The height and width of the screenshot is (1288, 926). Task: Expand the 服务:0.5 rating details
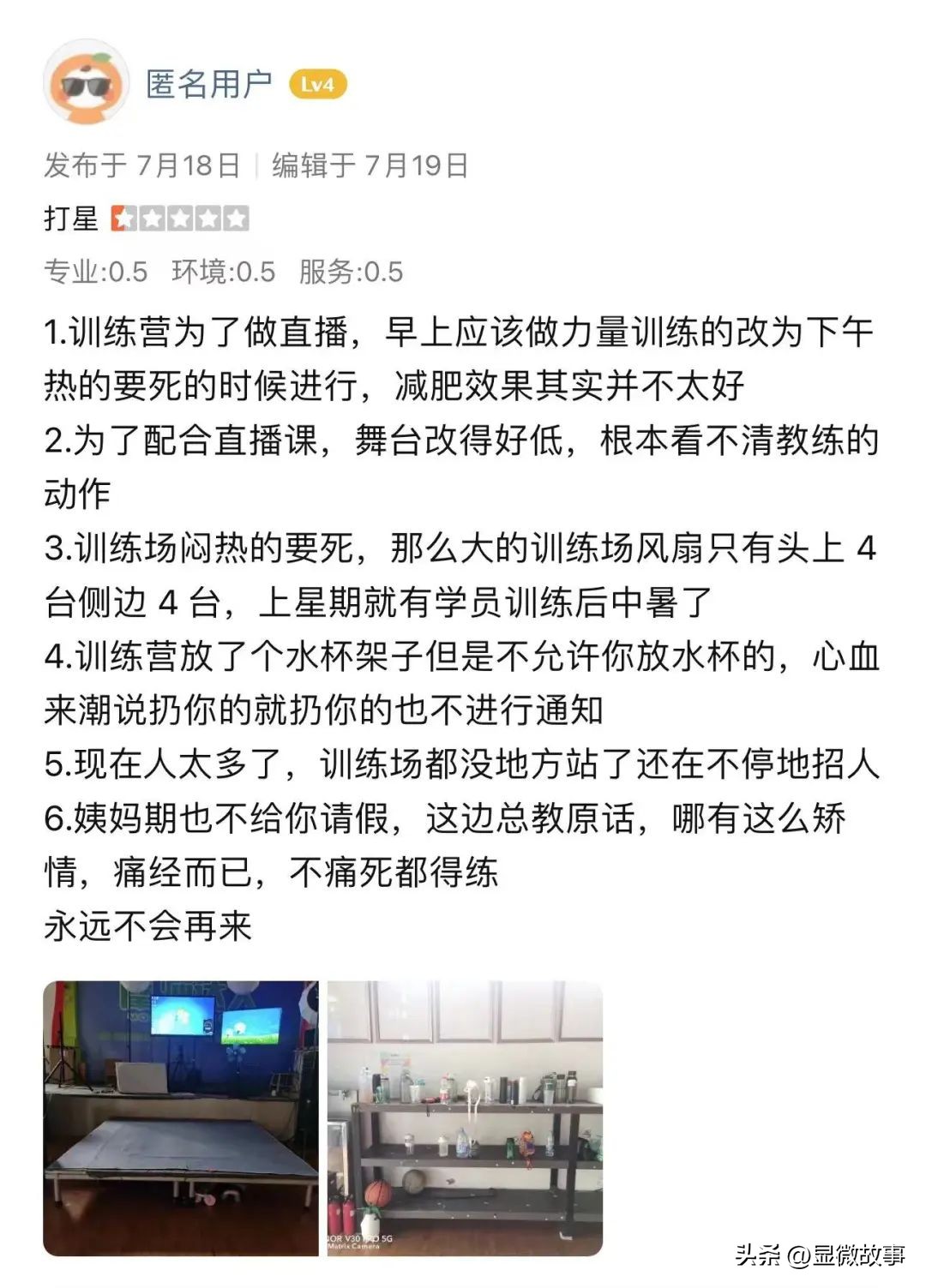point(352,270)
